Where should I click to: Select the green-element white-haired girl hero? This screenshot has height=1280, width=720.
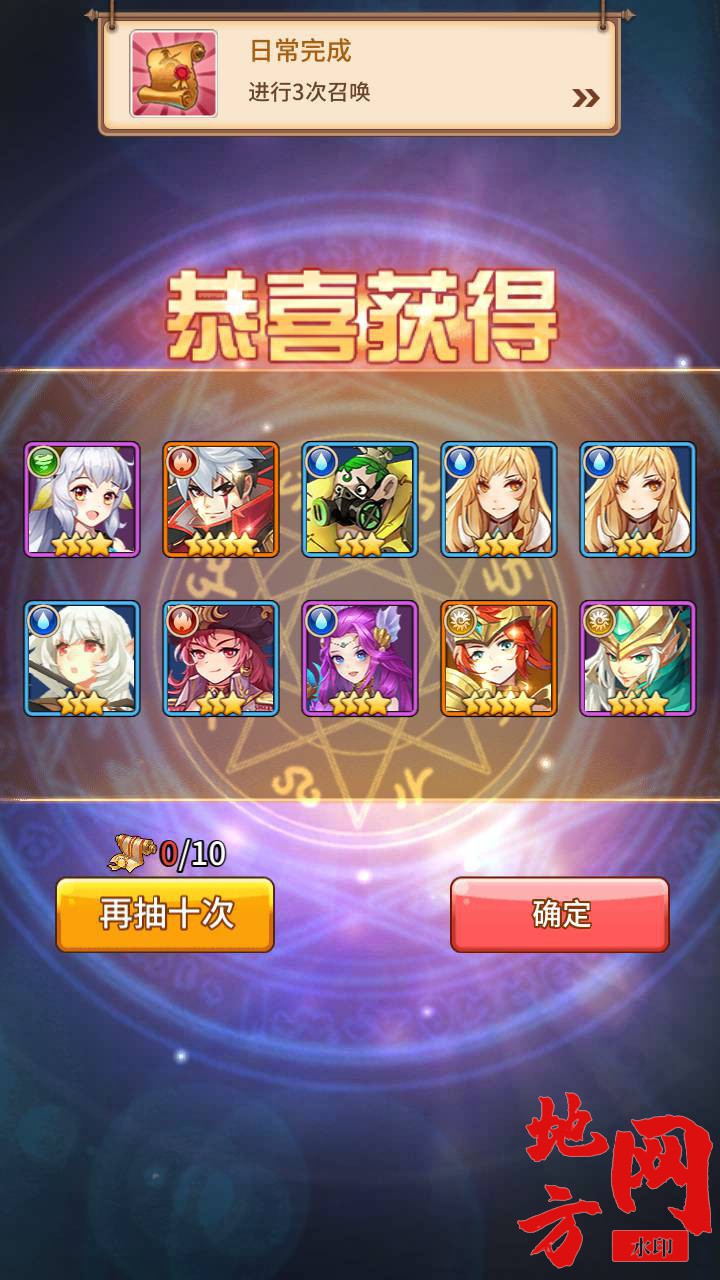point(82,499)
